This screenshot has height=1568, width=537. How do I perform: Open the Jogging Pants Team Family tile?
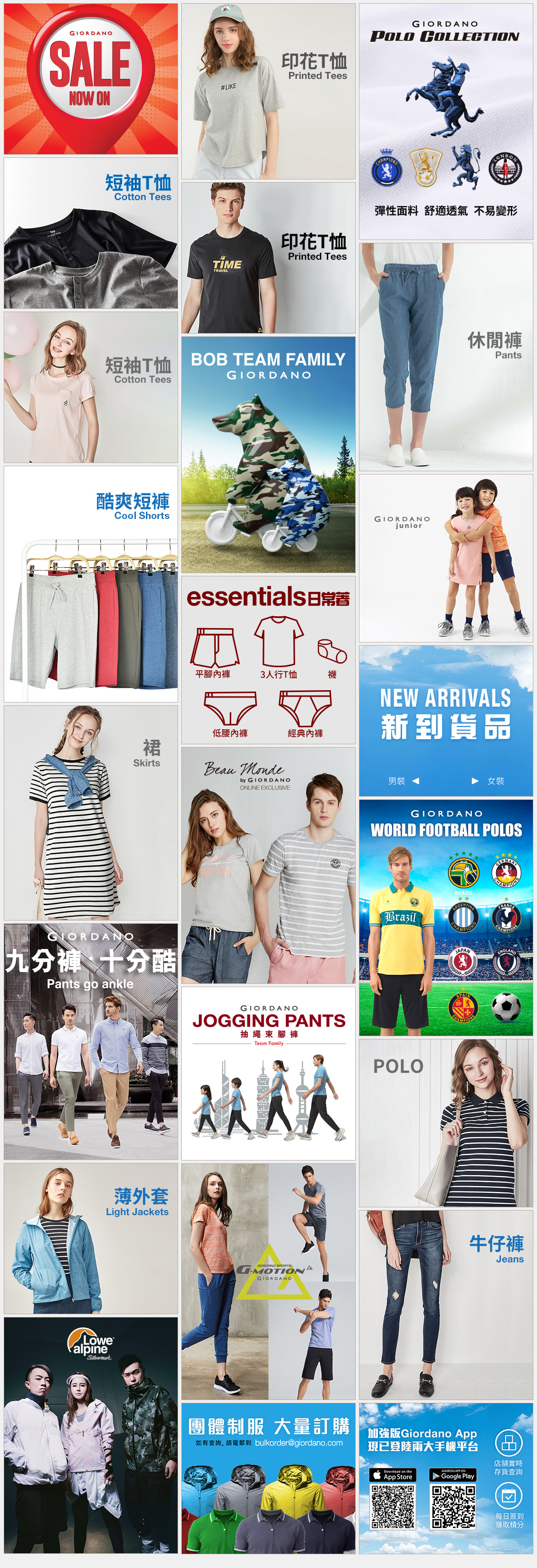coord(268,1073)
